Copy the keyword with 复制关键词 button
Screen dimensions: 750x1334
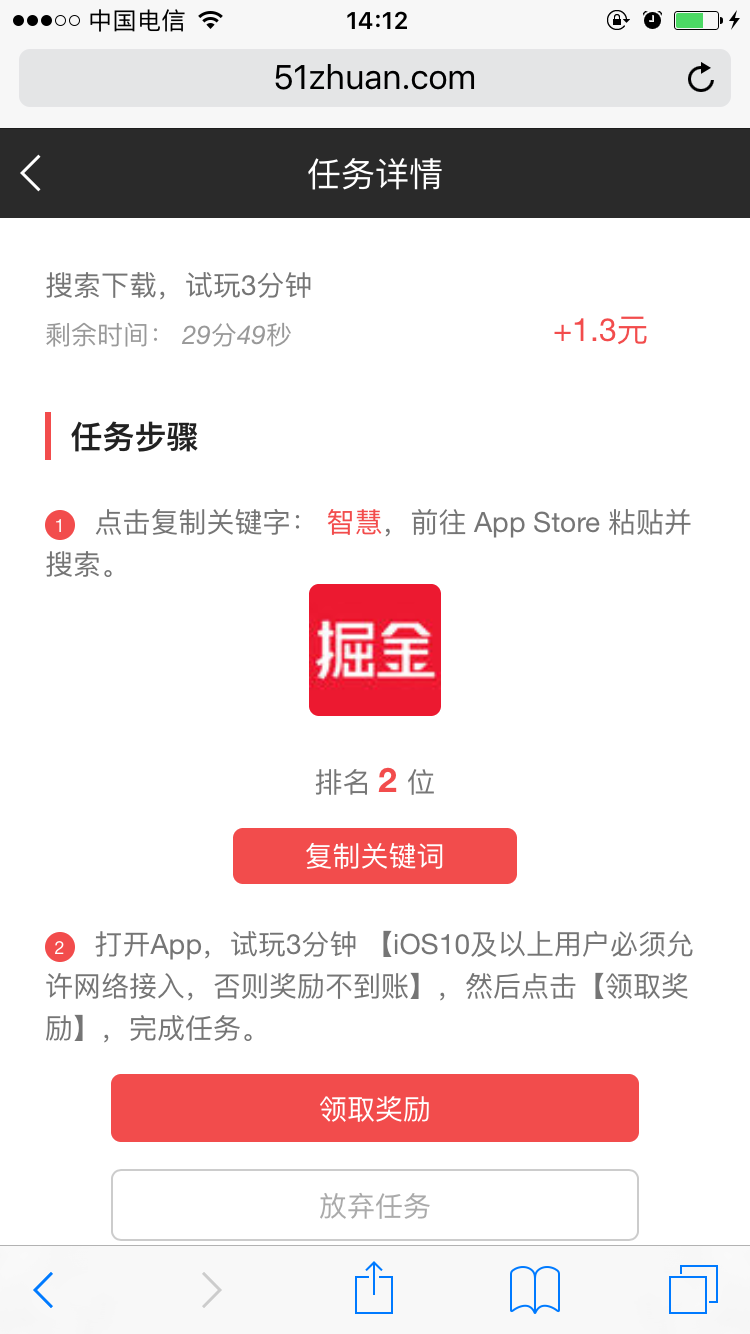(x=375, y=856)
